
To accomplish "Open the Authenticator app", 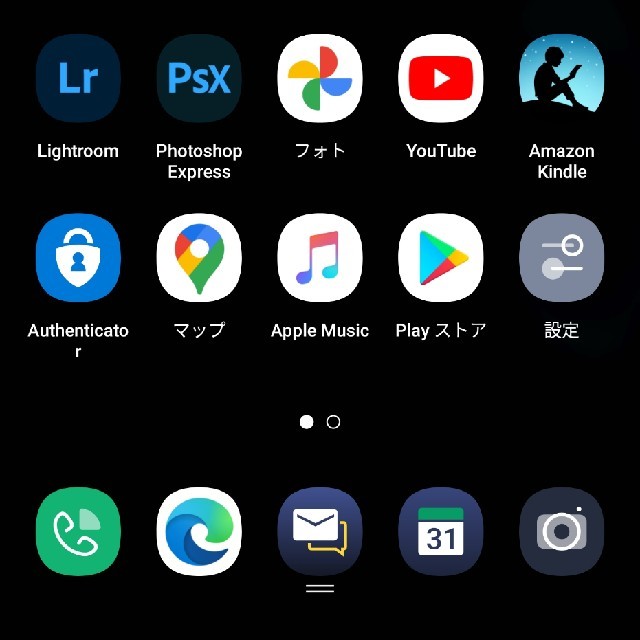I will click(78, 258).
